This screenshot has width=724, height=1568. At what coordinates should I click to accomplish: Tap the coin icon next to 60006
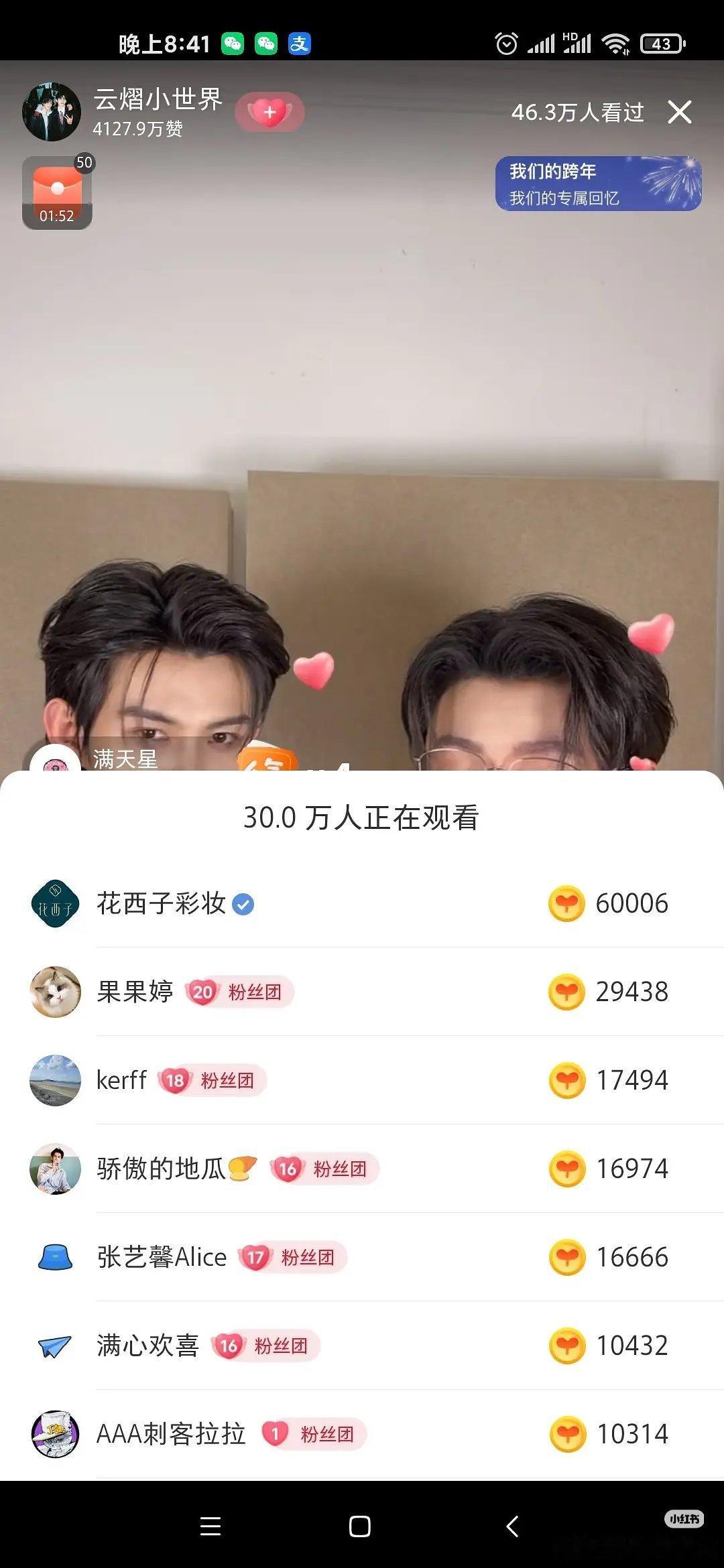pos(568,903)
